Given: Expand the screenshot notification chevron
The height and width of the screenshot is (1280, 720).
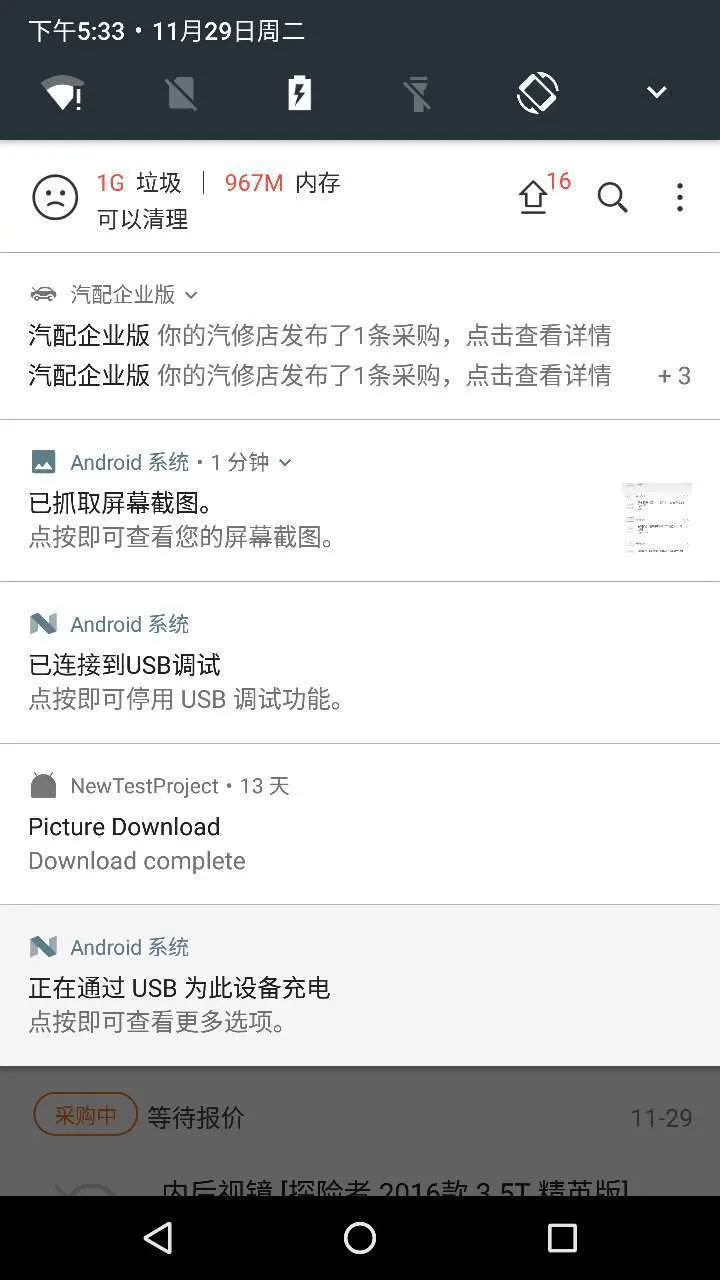Looking at the screenshot, I should [285, 463].
